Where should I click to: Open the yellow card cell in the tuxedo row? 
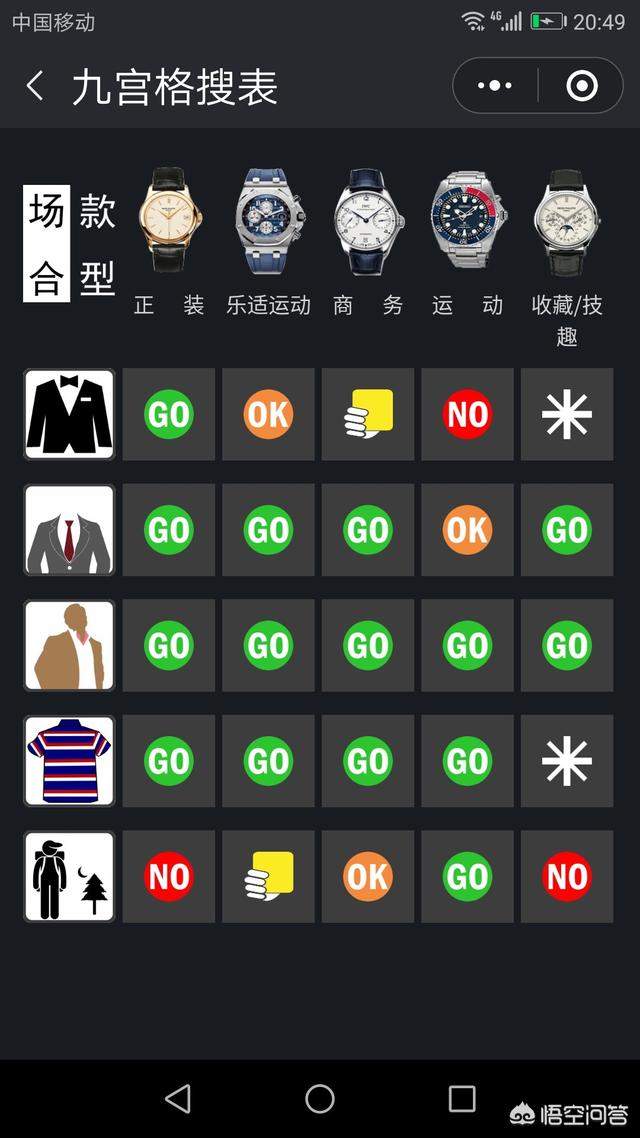click(x=368, y=414)
